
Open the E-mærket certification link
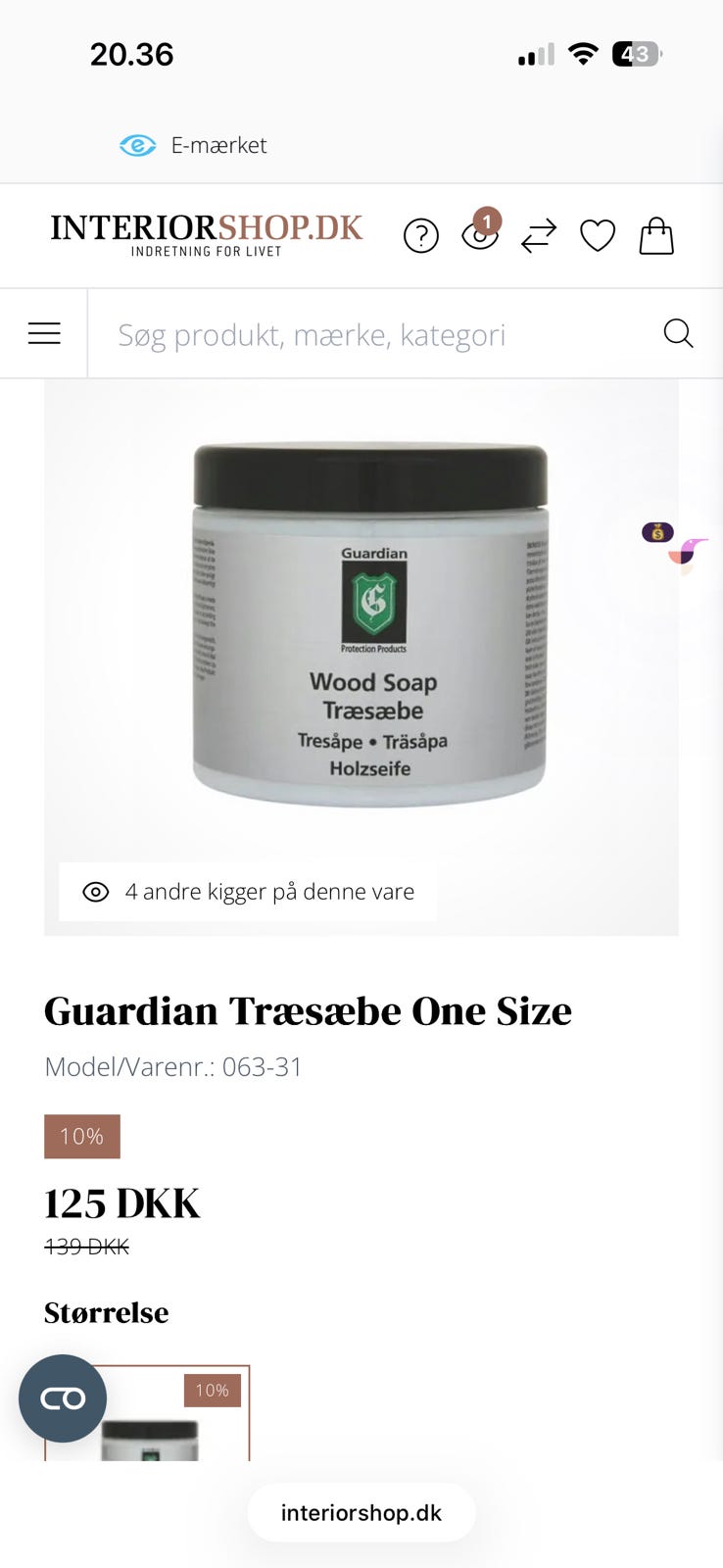(193, 145)
